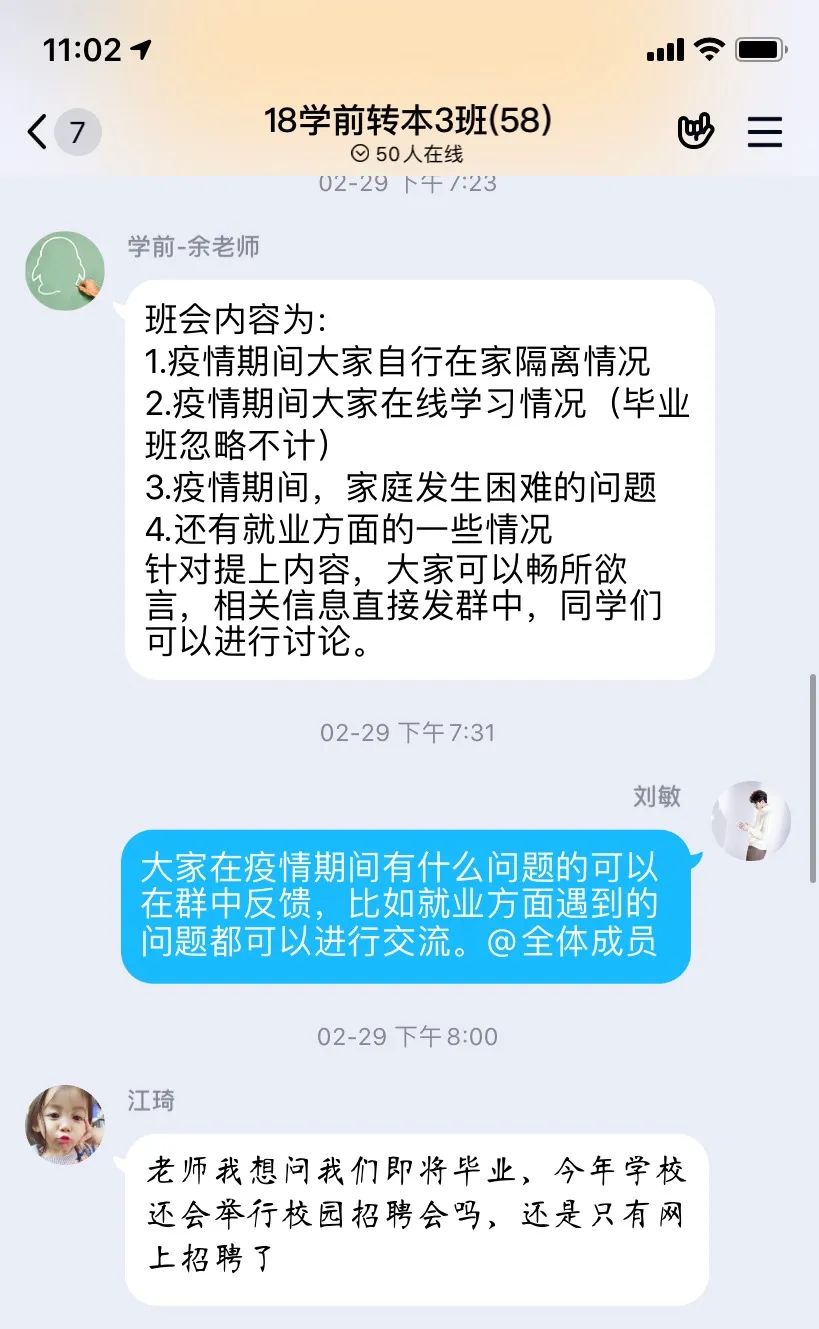View 刘敏's profile avatar
Screen dimensions: 819x1329
pos(750,821)
